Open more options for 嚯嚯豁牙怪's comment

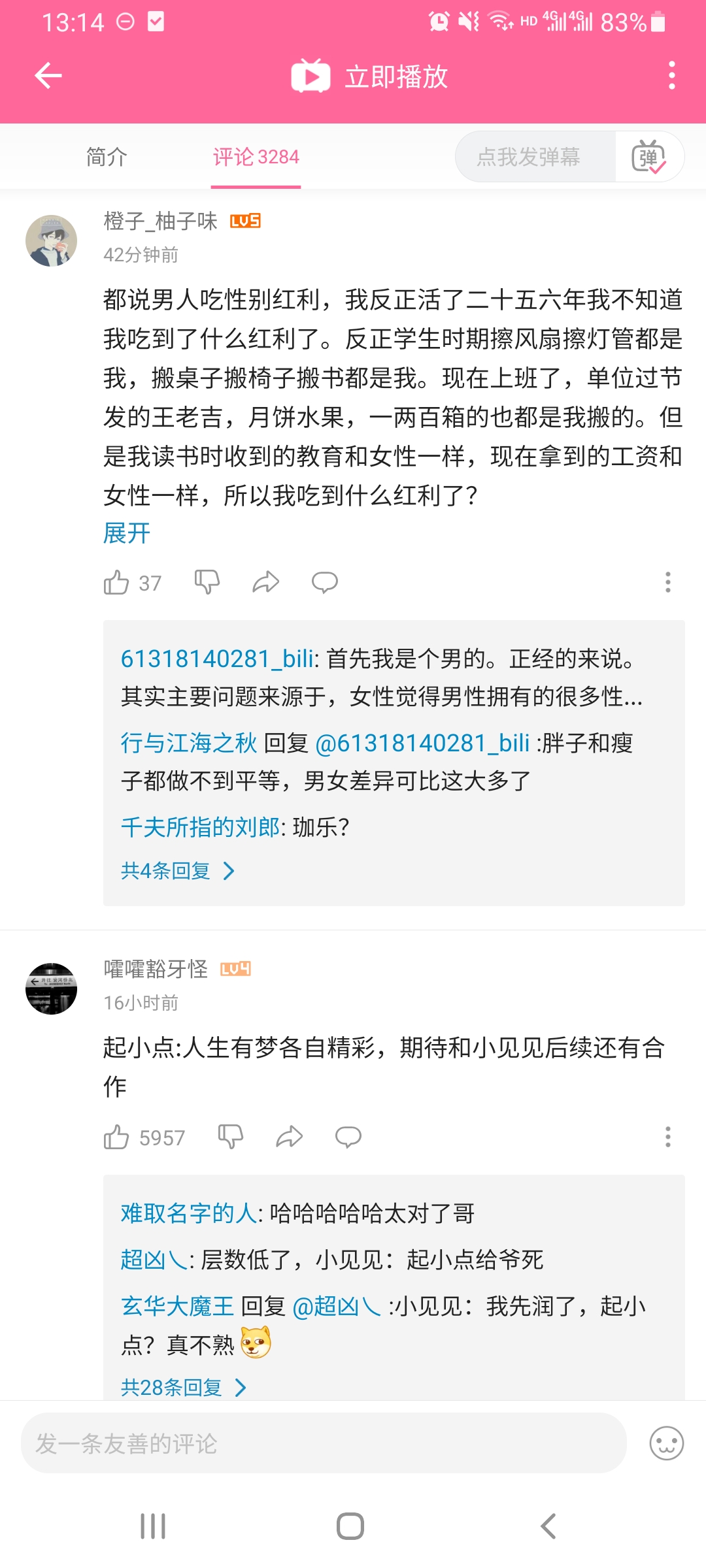pyautogui.click(x=667, y=1137)
